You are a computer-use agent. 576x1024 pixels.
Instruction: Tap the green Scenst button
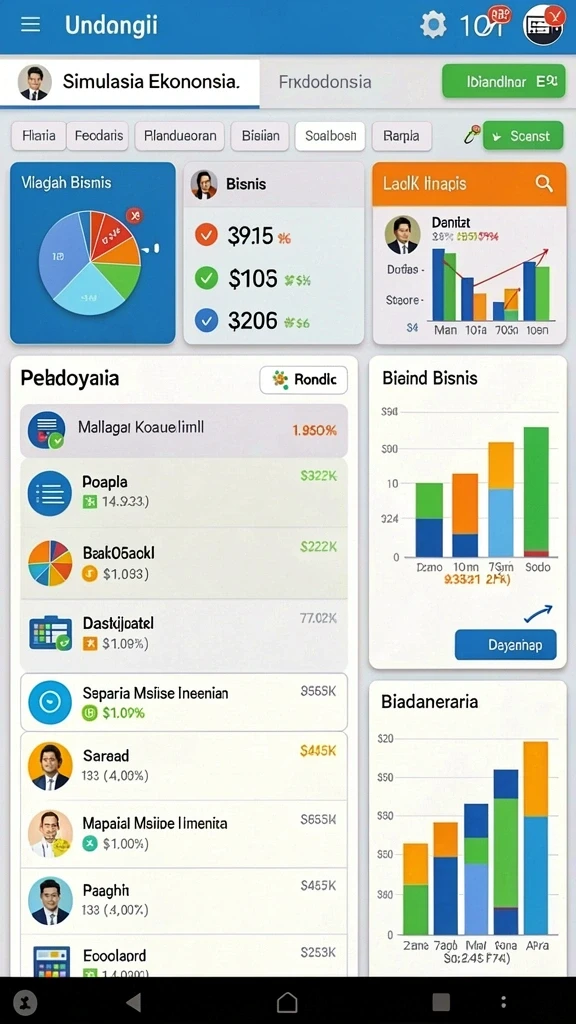[x=522, y=136]
